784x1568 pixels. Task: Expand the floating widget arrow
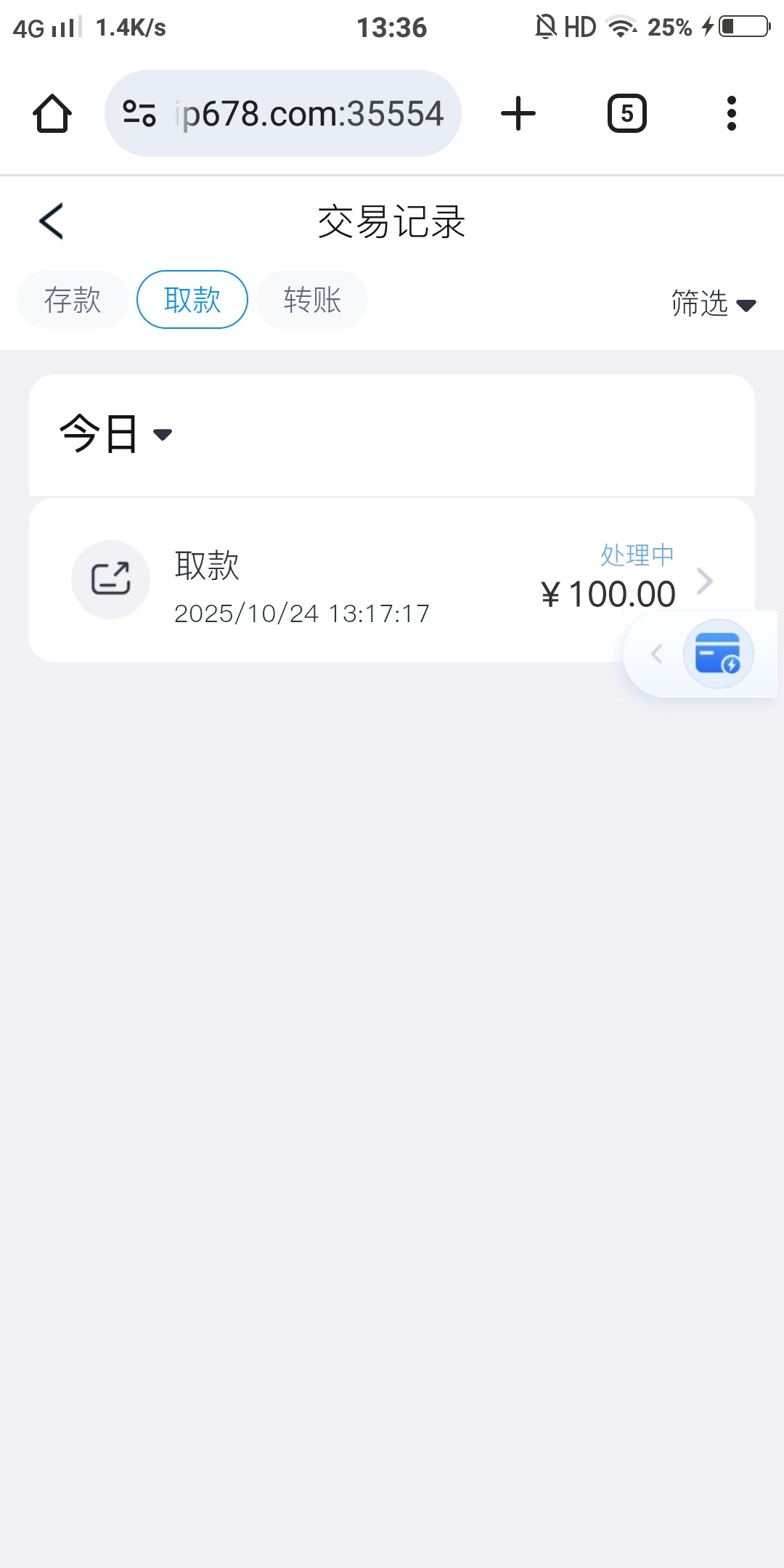(657, 654)
